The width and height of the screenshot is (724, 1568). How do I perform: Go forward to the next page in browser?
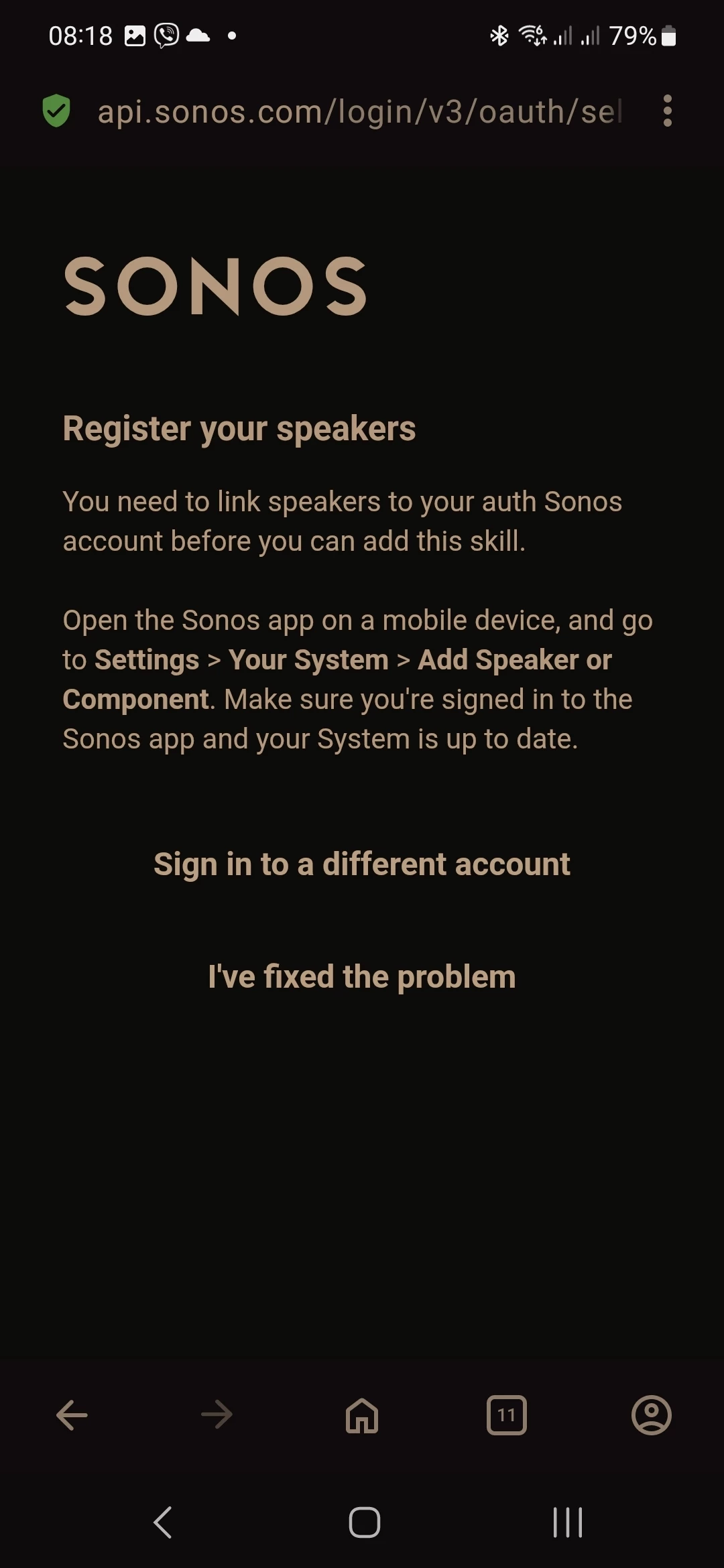[x=217, y=1415]
